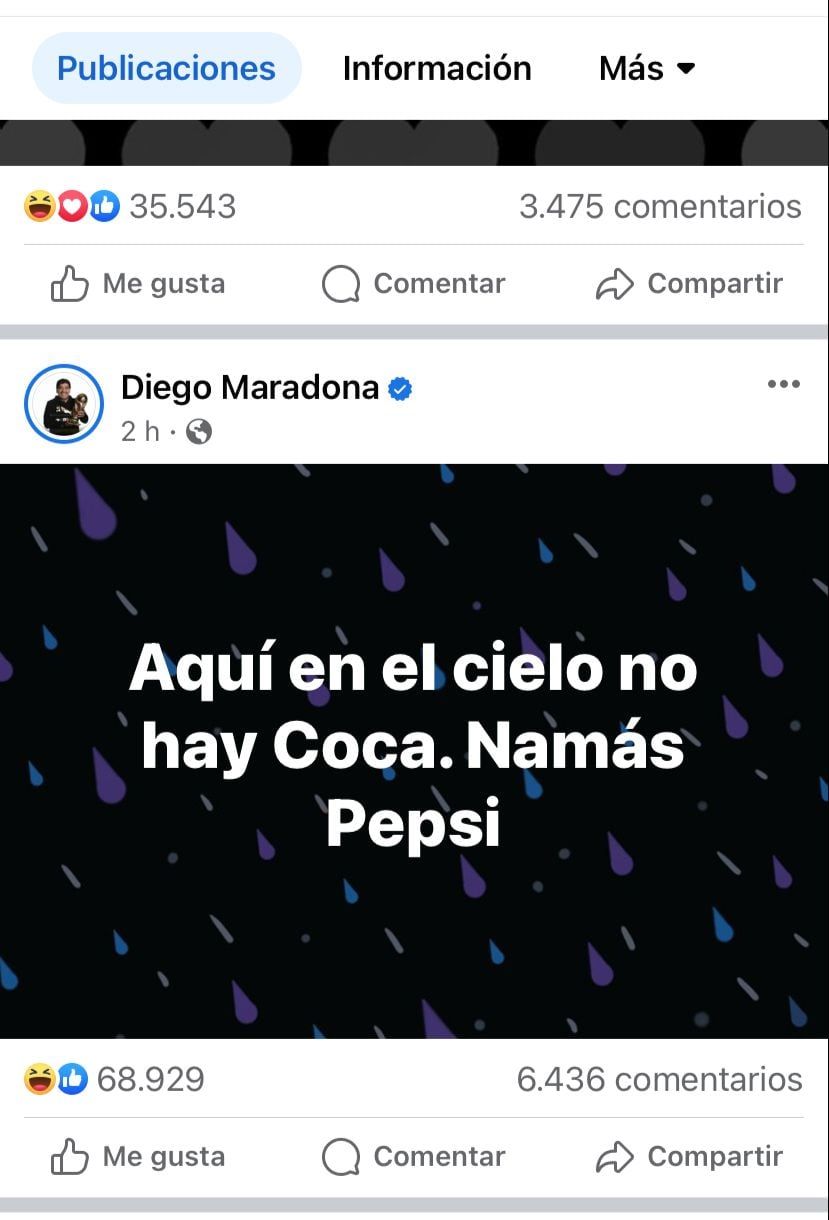
Task: Click the laughing reaction icon on first post
Action: point(38,205)
